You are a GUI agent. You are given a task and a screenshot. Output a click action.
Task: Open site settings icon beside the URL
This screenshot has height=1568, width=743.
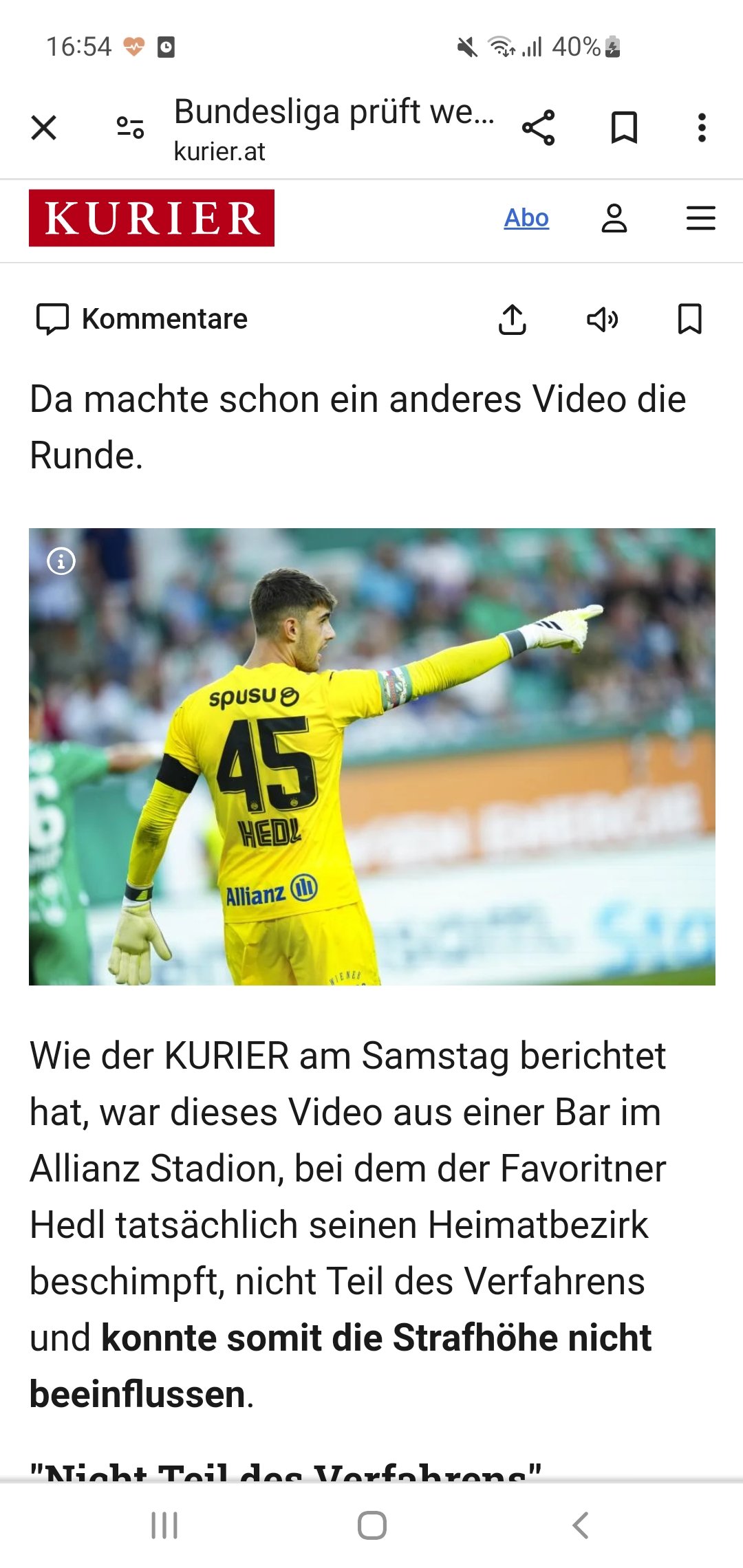click(130, 127)
